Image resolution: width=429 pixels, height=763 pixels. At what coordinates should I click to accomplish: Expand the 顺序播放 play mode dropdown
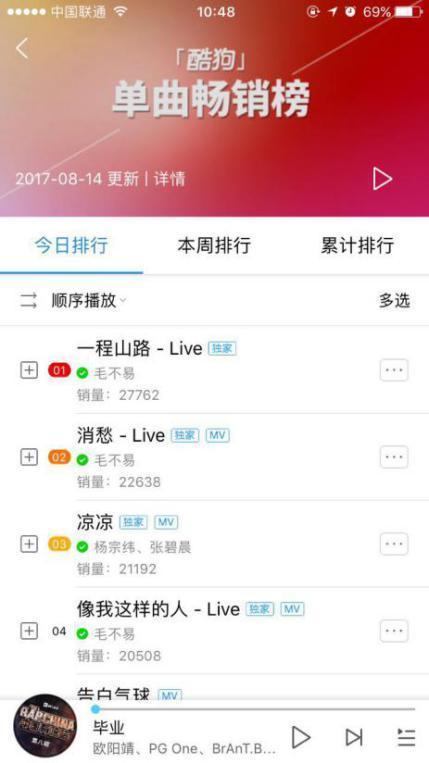tap(89, 301)
